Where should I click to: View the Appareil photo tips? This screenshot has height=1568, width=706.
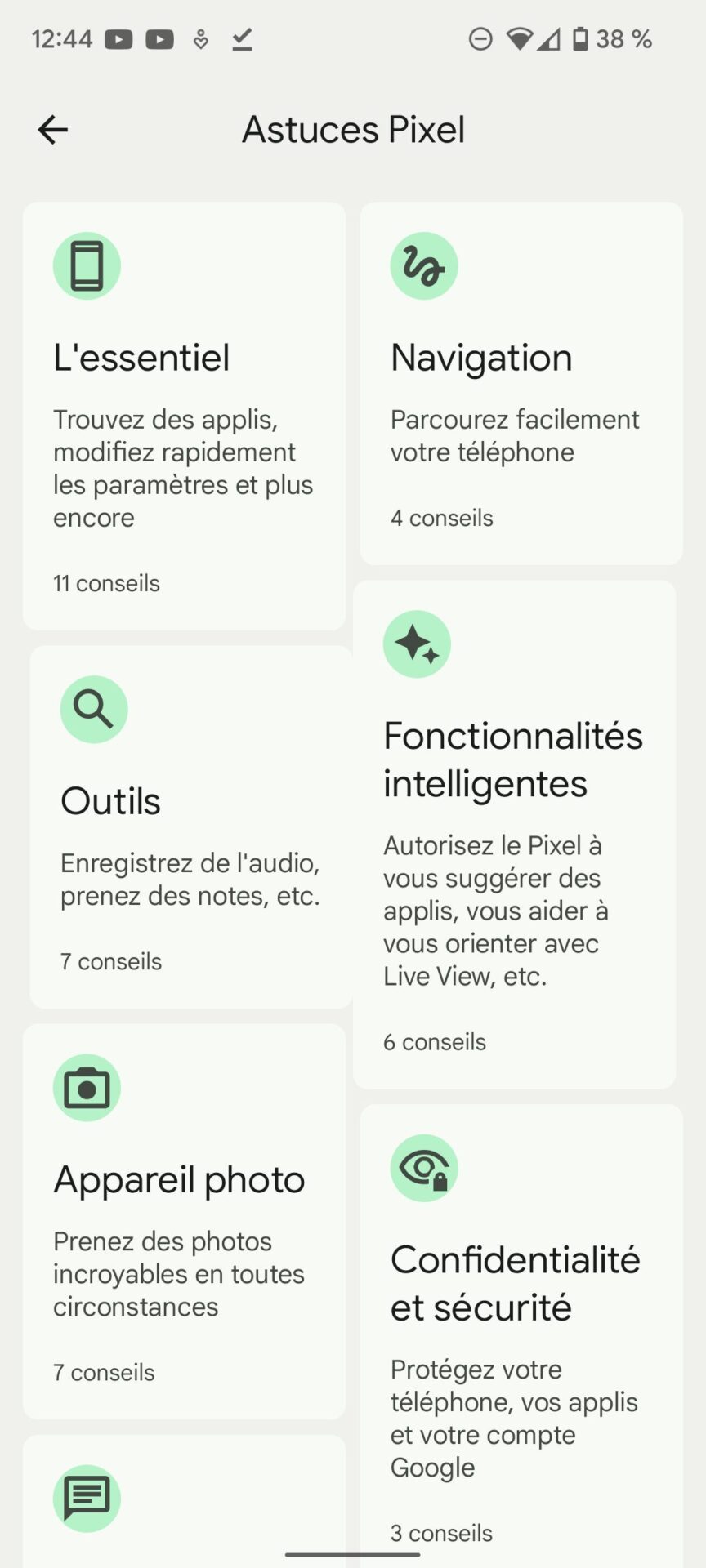click(x=185, y=1221)
